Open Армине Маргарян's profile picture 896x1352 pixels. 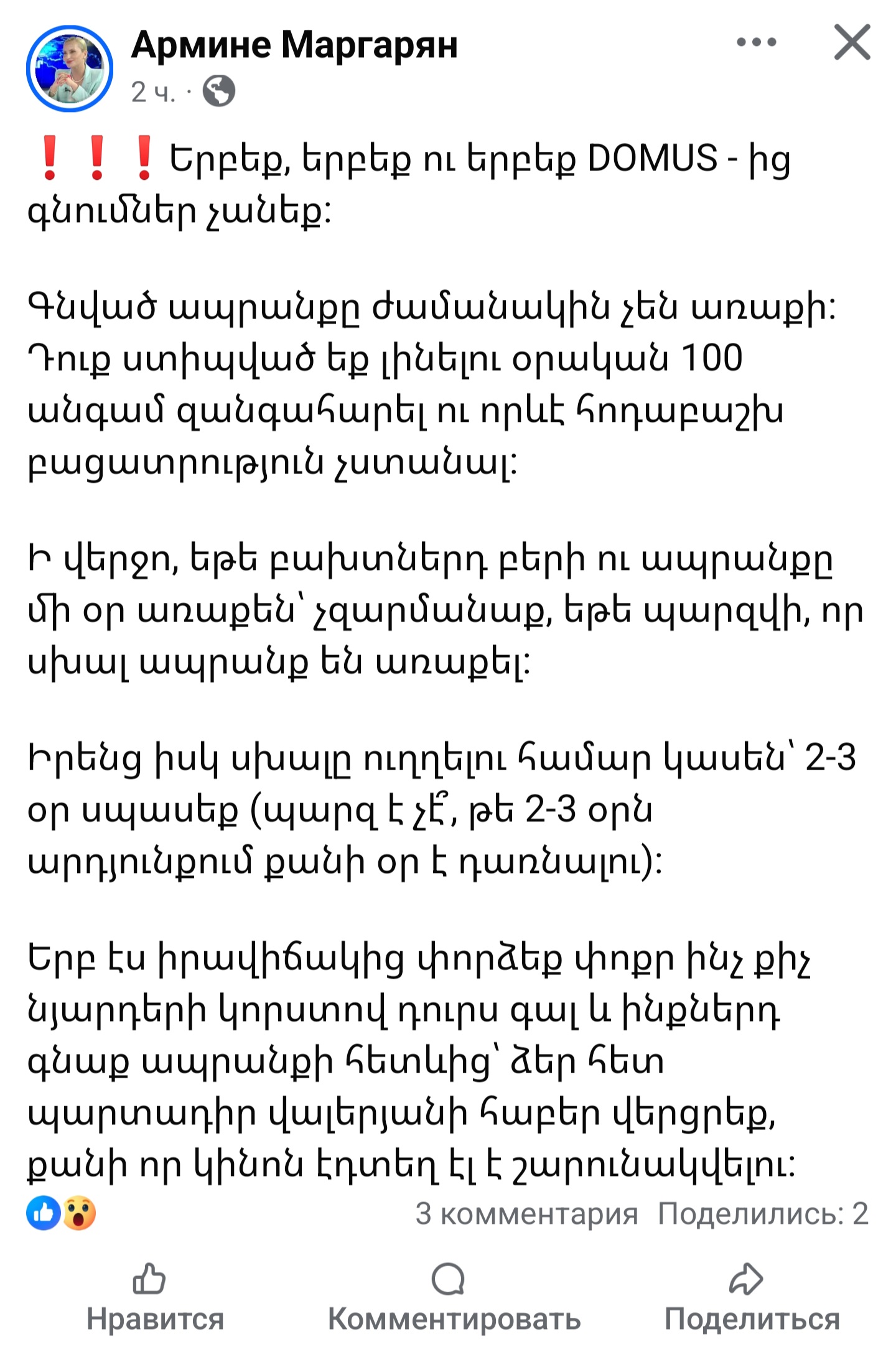(x=69, y=68)
